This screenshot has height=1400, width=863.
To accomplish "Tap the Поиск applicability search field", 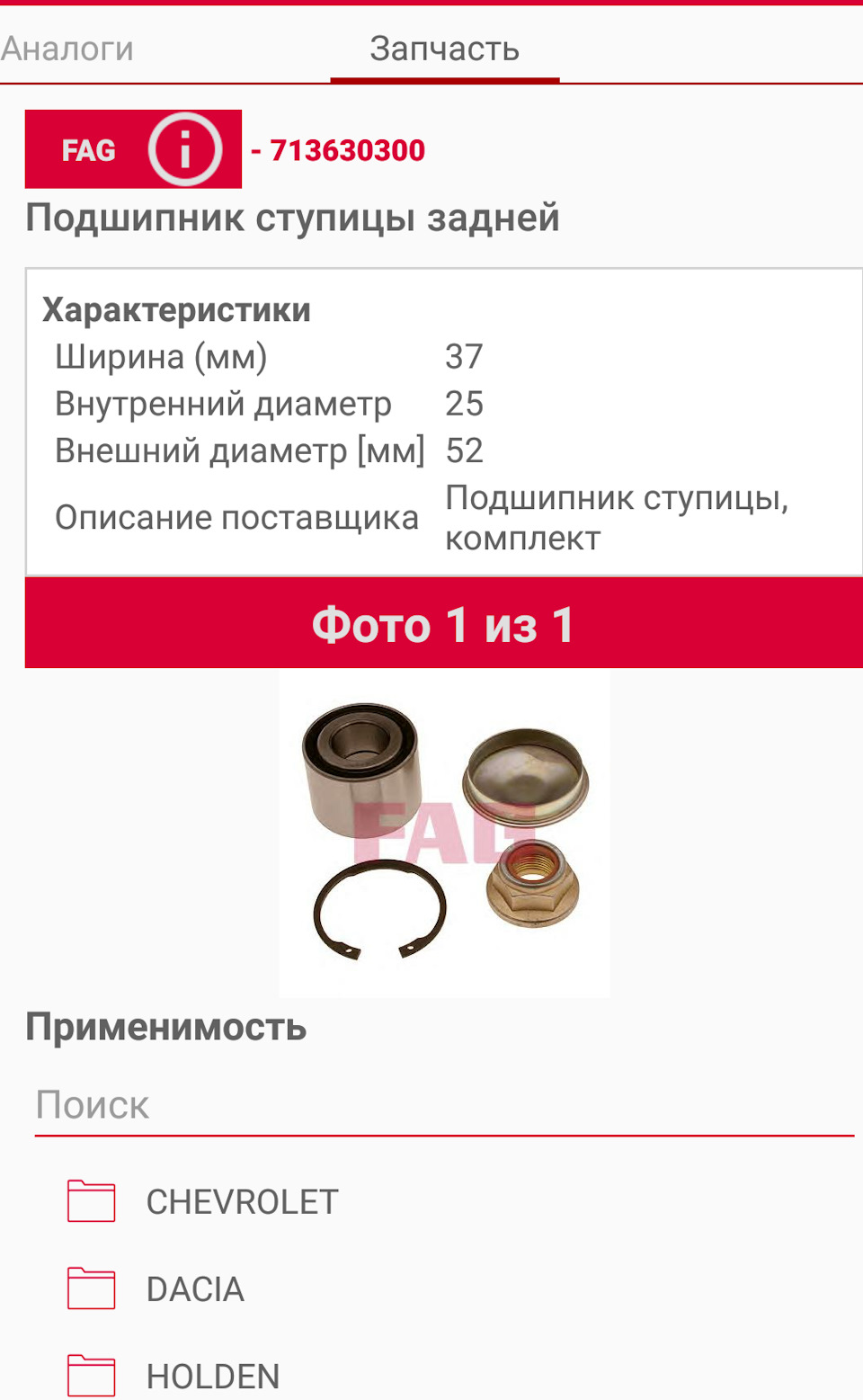I will point(444,1105).
